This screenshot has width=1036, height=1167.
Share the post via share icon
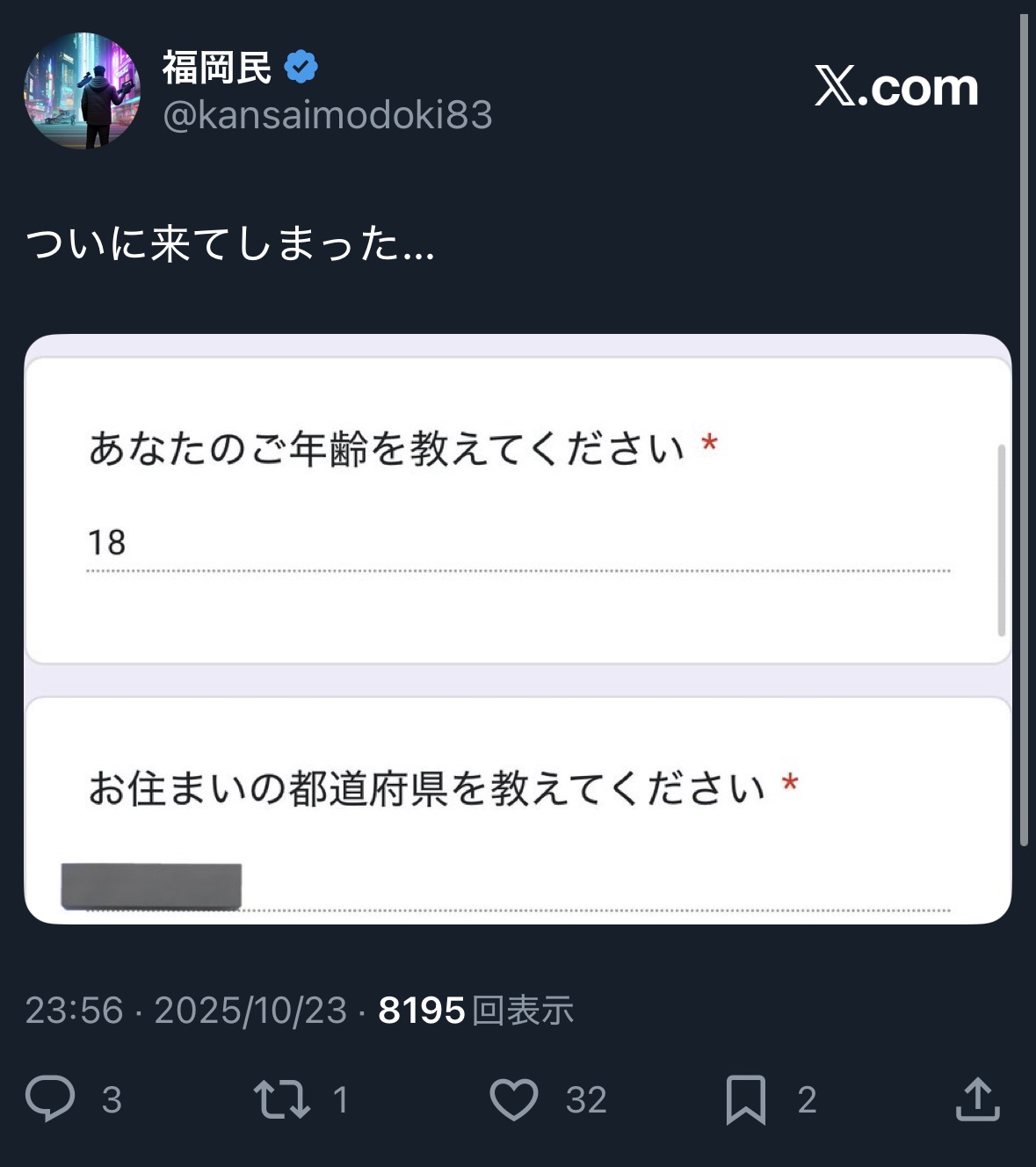pos(977,1099)
